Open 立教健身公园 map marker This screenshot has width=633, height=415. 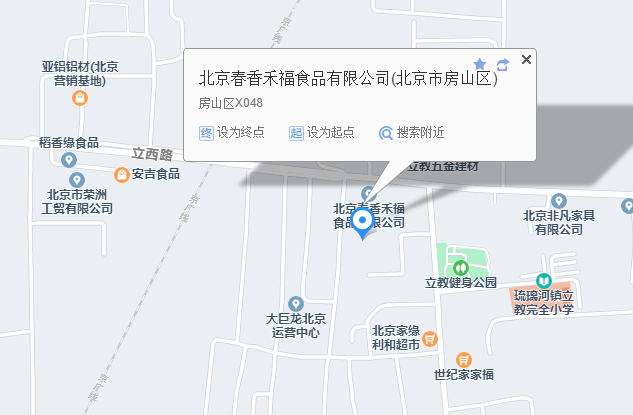click(460, 267)
